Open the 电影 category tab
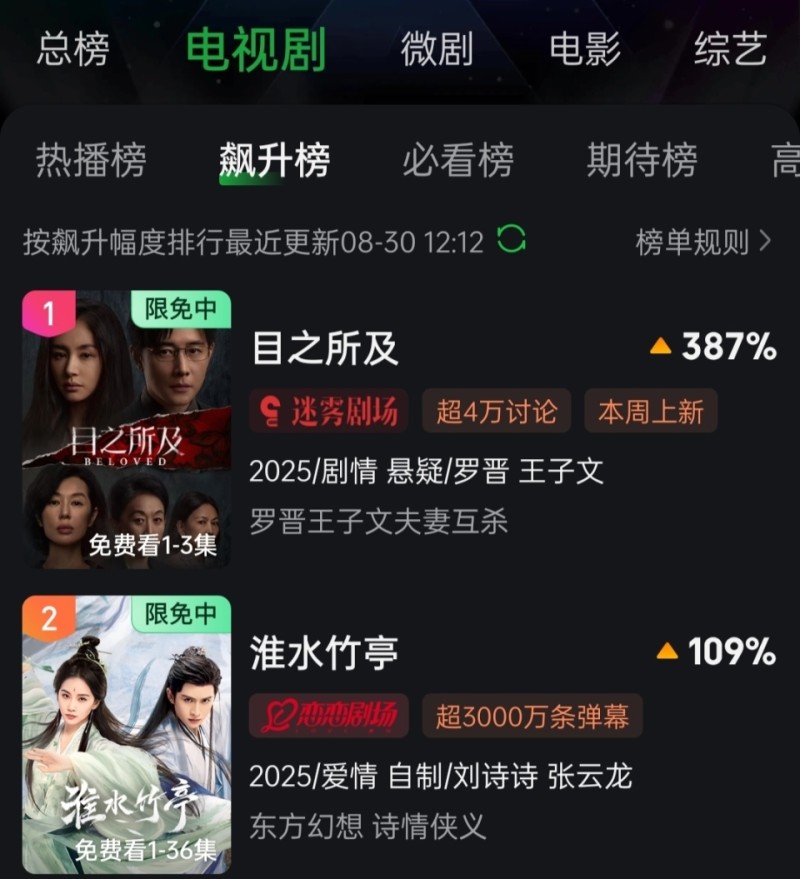The image size is (800, 879). (x=585, y=49)
